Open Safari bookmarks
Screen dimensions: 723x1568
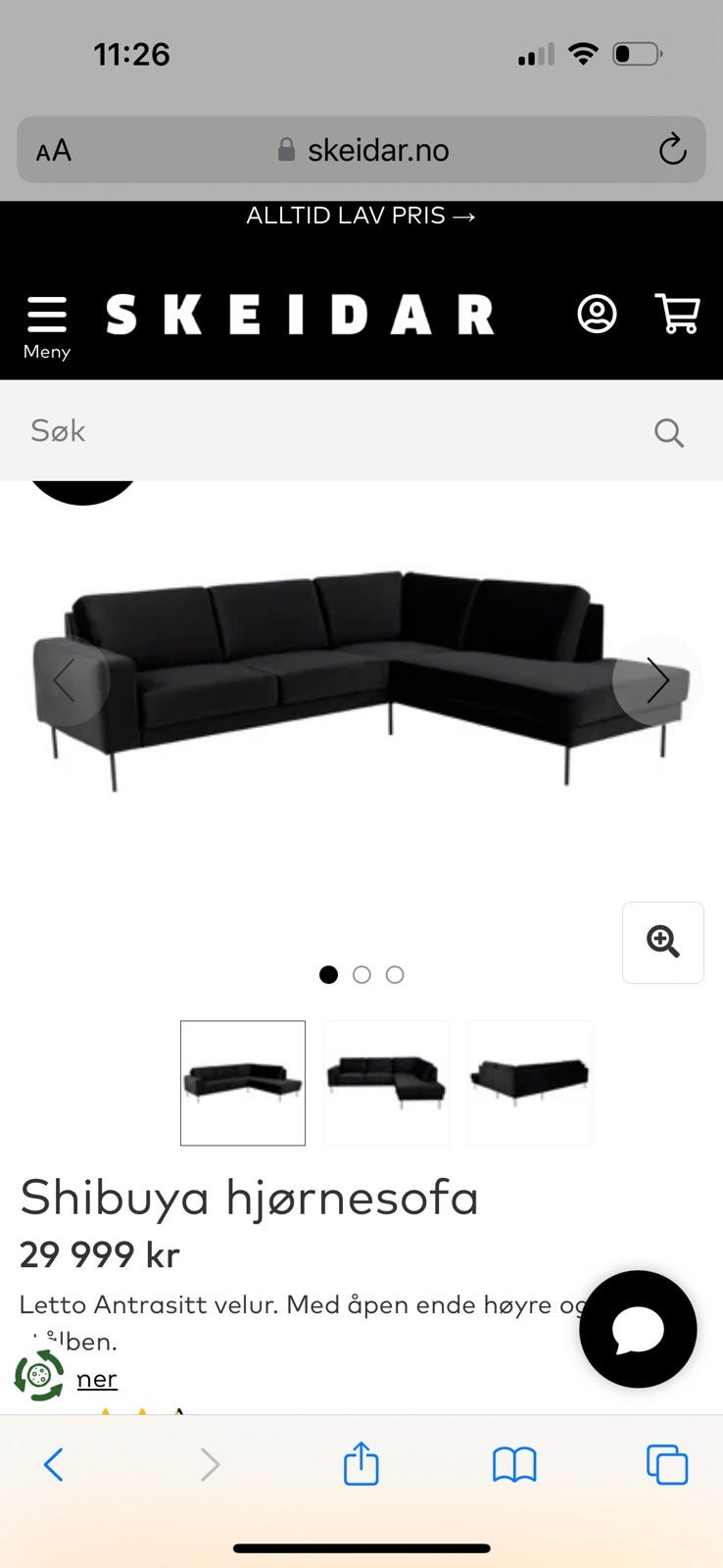pyautogui.click(x=514, y=1465)
